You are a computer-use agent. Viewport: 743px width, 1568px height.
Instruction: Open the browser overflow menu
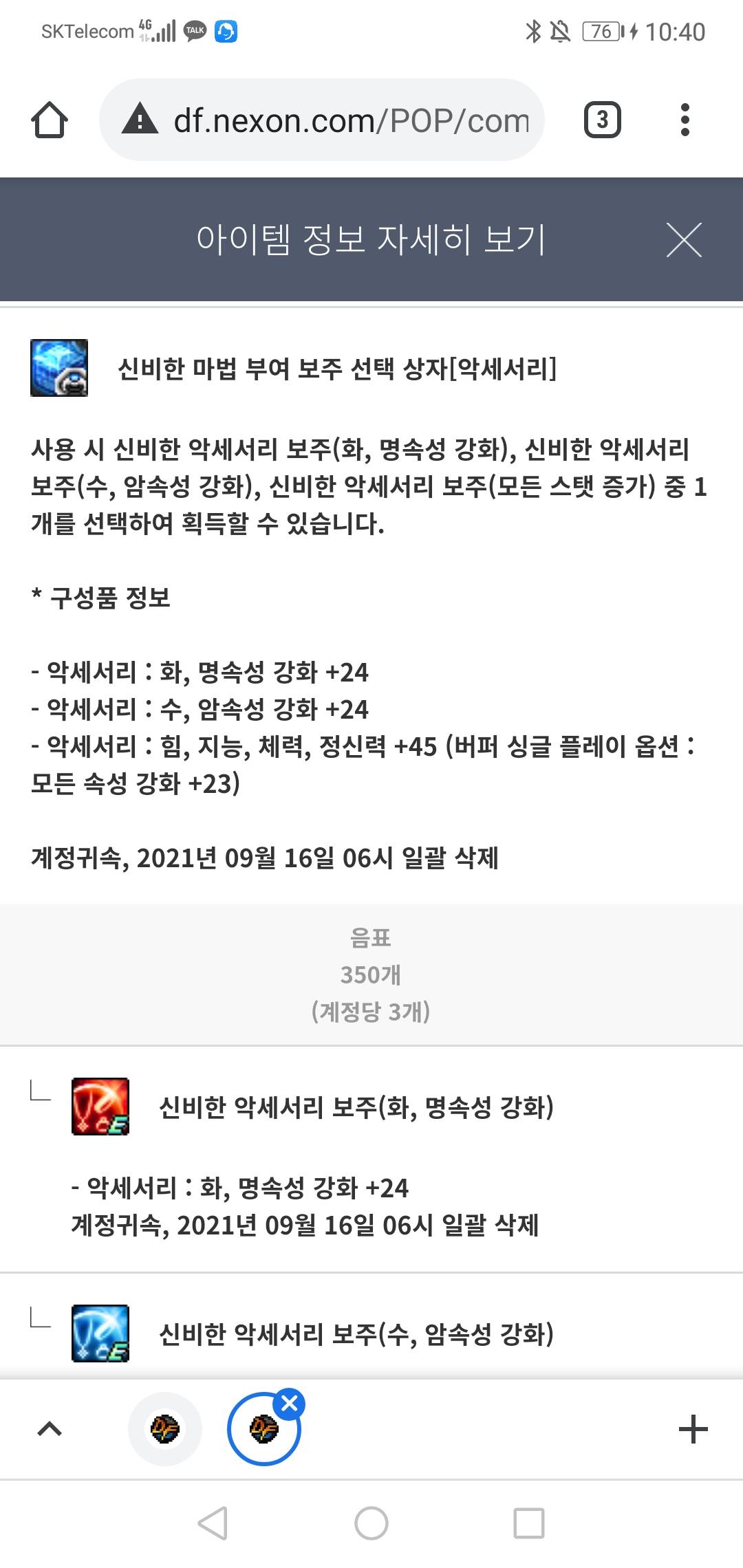pyautogui.click(x=684, y=120)
